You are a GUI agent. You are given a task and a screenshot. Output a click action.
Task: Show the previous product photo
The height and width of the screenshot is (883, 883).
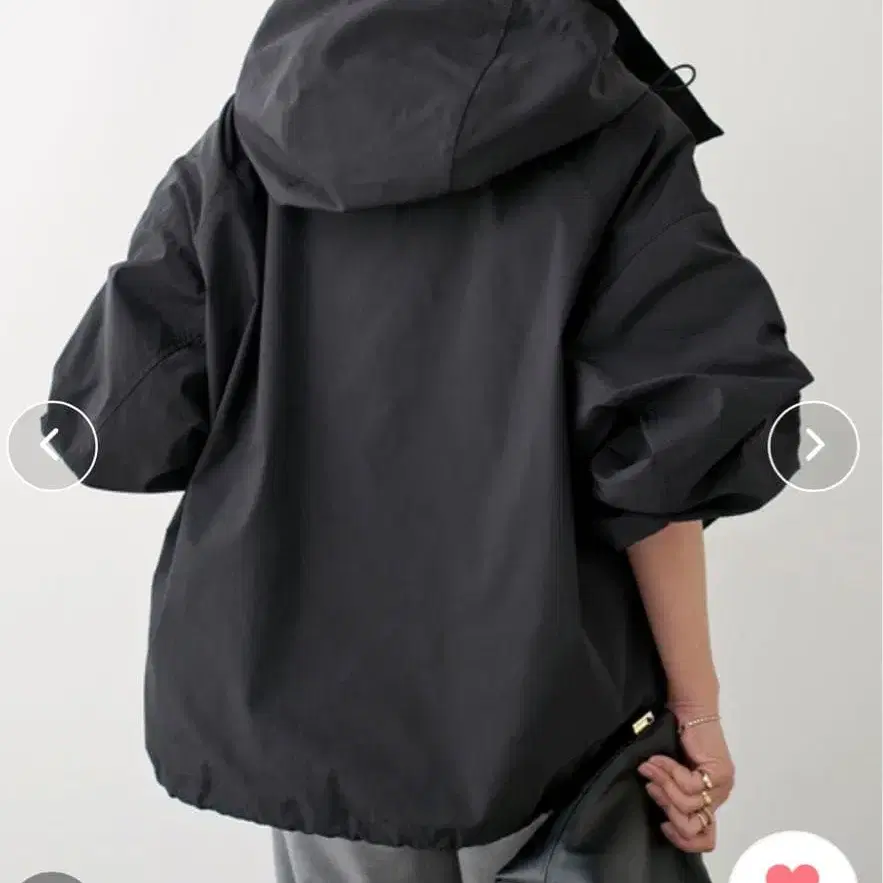point(52,446)
